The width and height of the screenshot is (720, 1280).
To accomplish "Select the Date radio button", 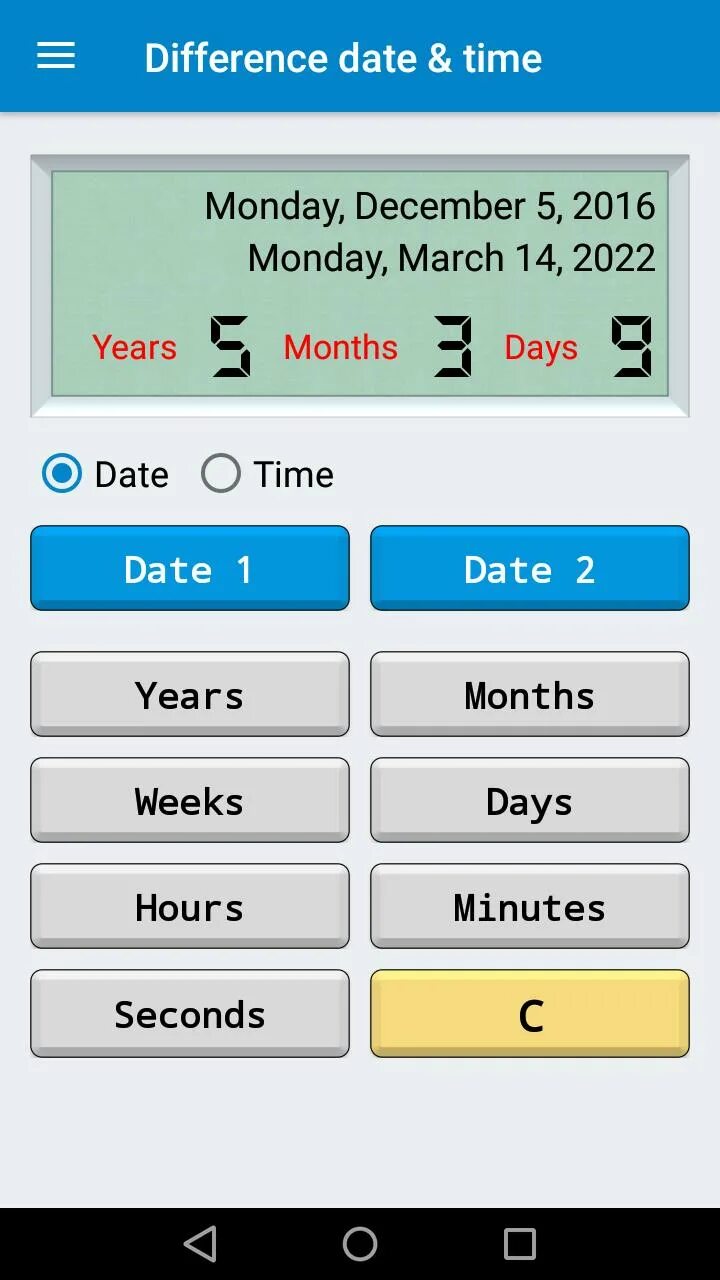I will coord(62,473).
